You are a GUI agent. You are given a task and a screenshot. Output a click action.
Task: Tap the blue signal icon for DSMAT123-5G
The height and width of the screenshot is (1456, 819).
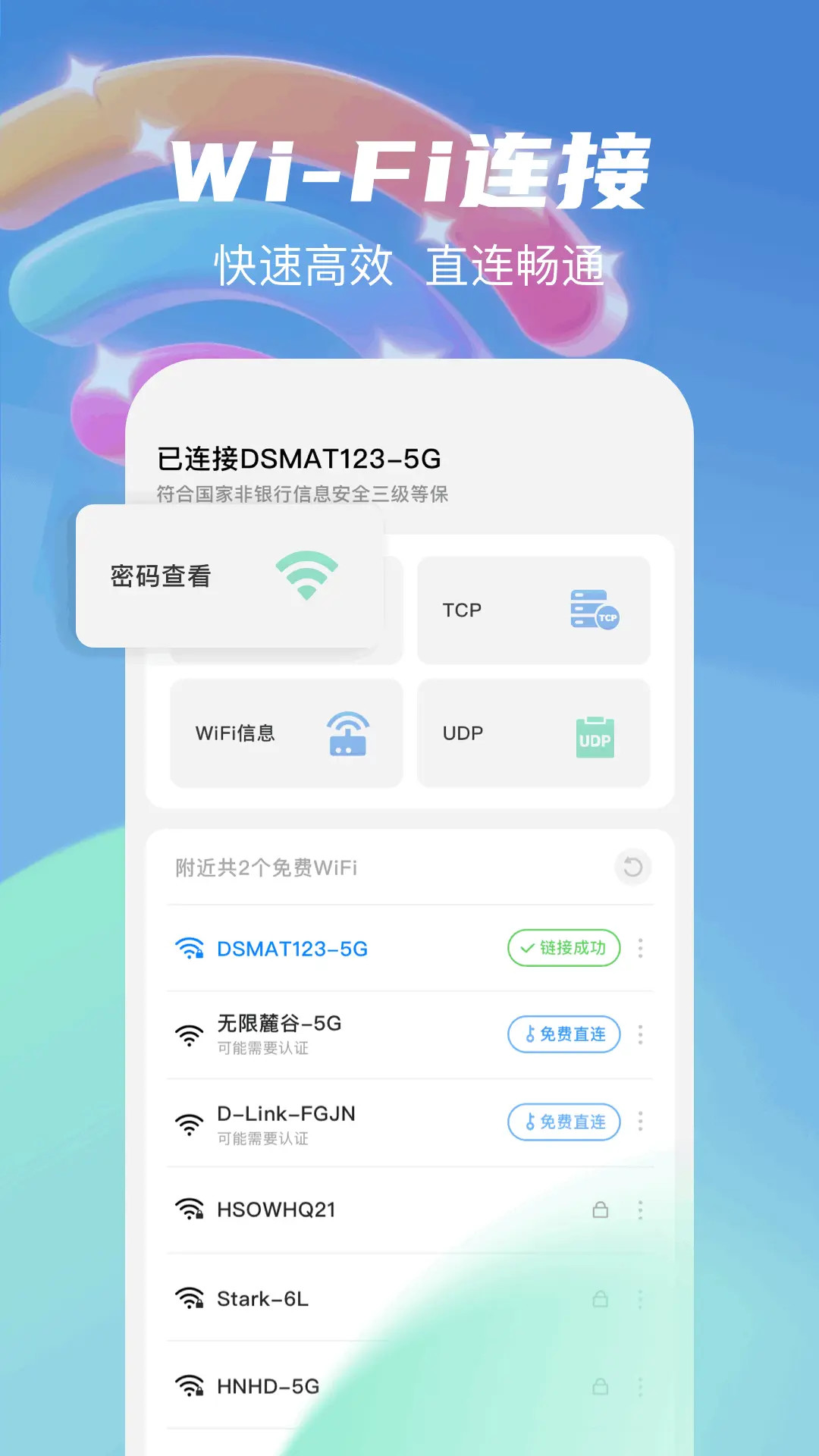point(189,947)
